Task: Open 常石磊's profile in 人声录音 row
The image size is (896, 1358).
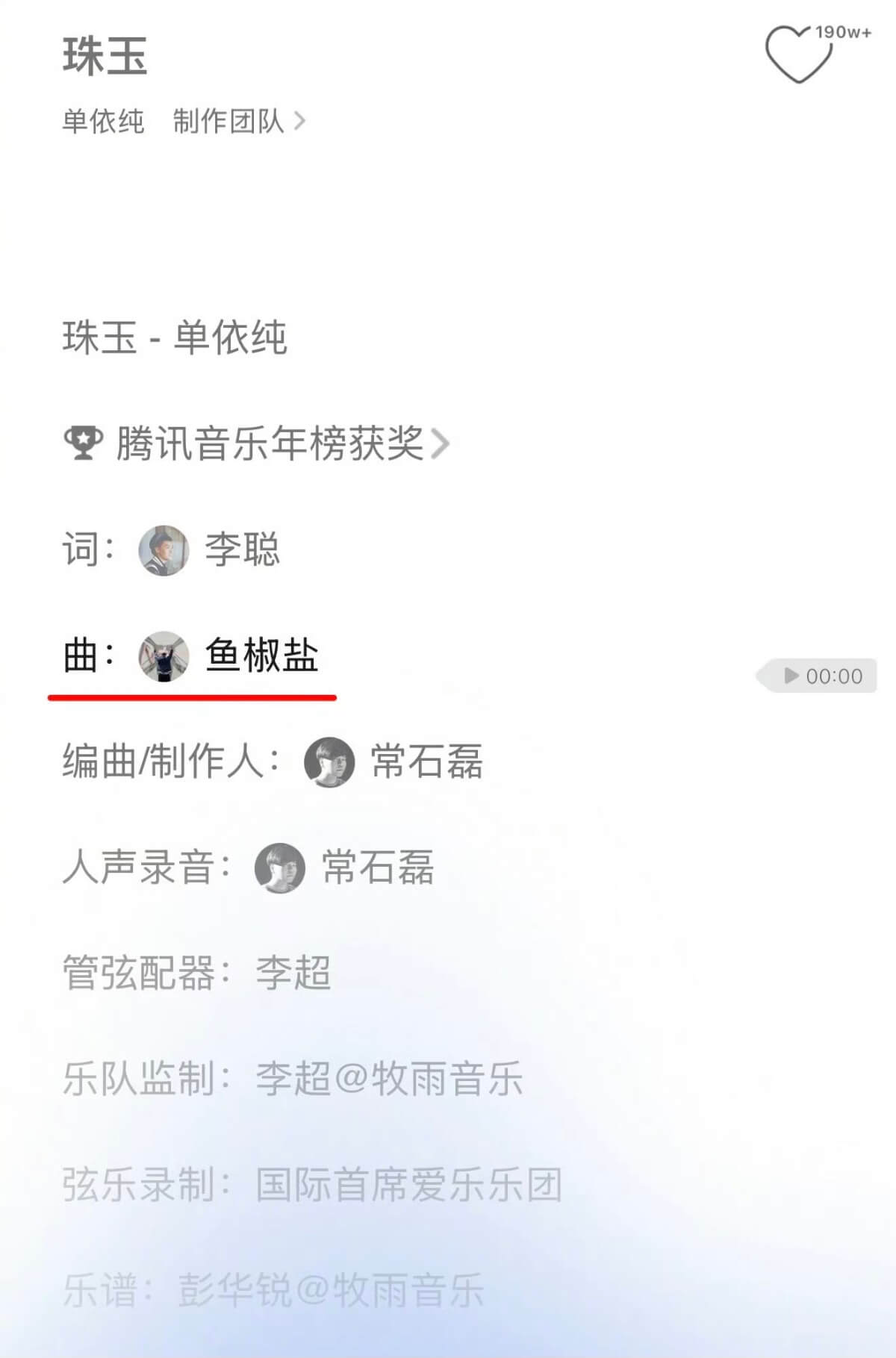Action: (377, 868)
